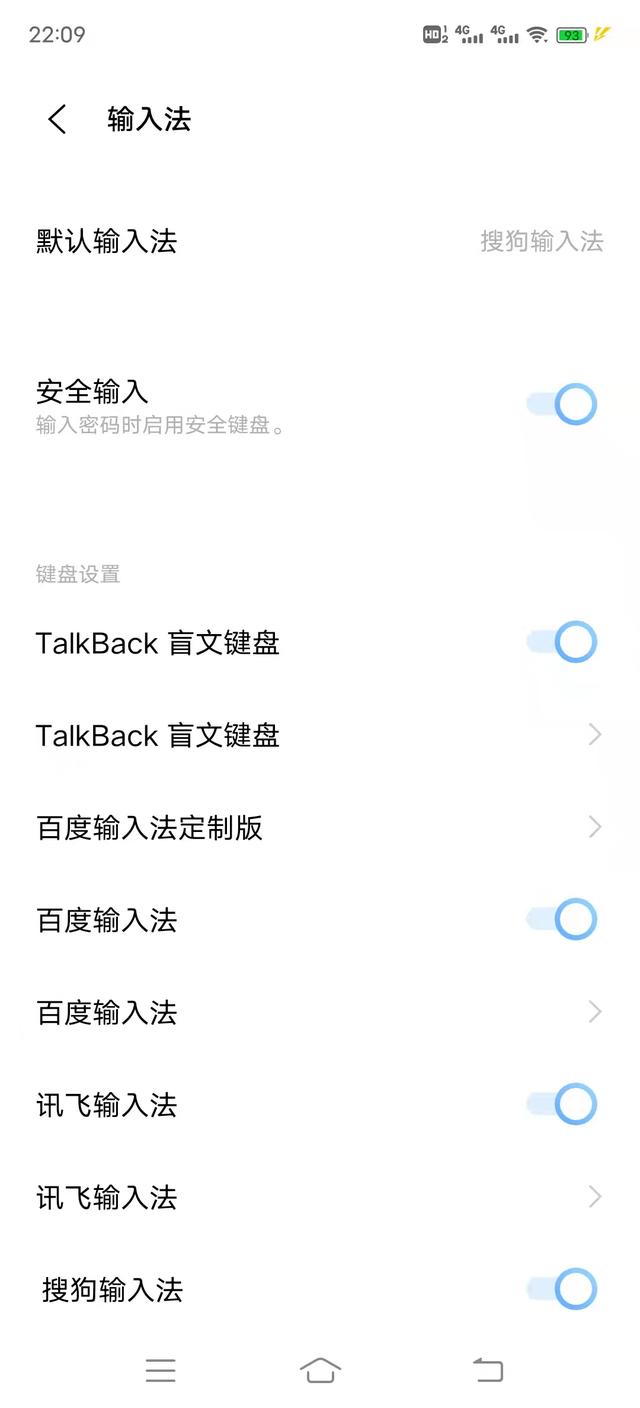
Task: Open TalkBack 盲文键盘 settings with chevron
Action: 320,735
